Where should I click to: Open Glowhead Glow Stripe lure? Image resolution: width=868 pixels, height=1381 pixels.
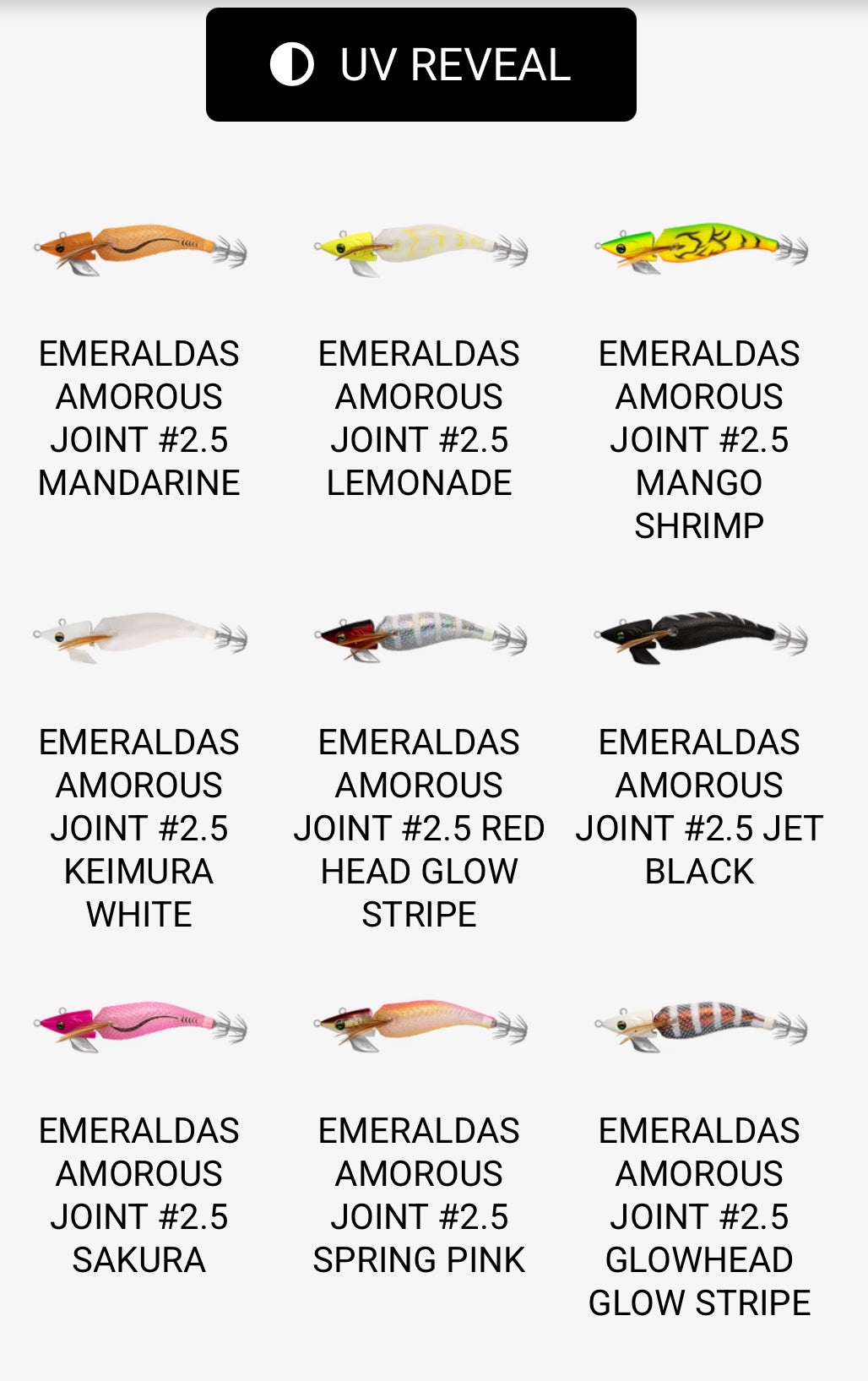click(700, 1026)
